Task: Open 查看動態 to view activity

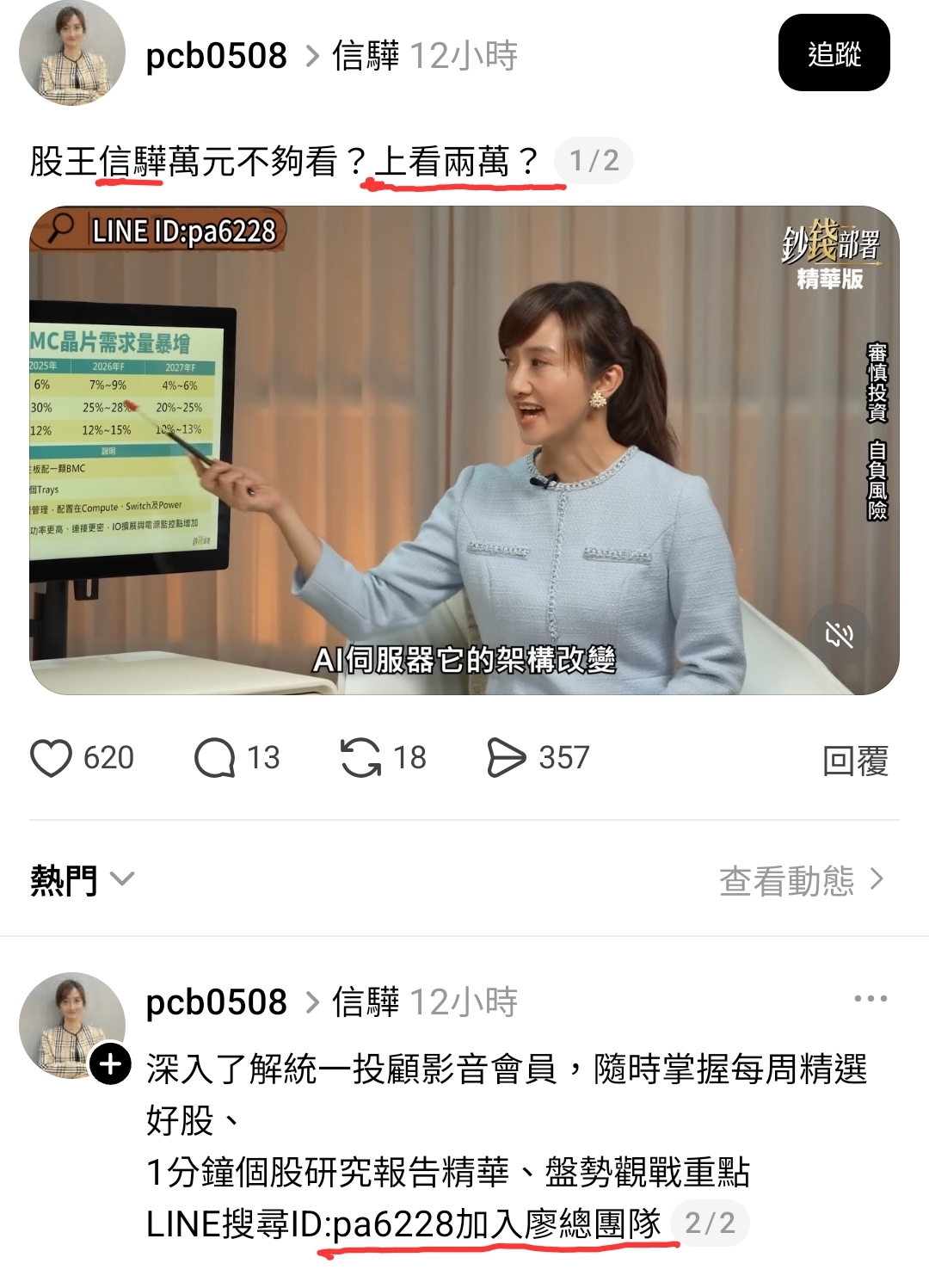Action: coord(801,880)
